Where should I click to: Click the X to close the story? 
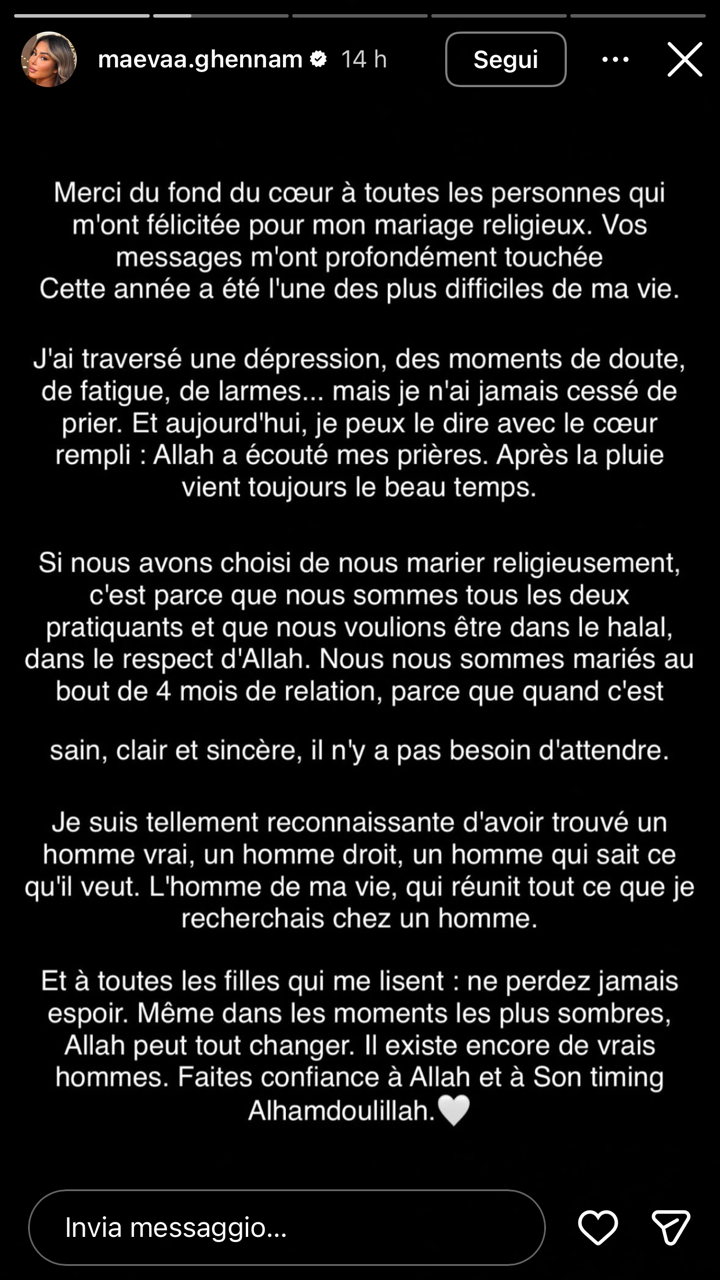684,59
